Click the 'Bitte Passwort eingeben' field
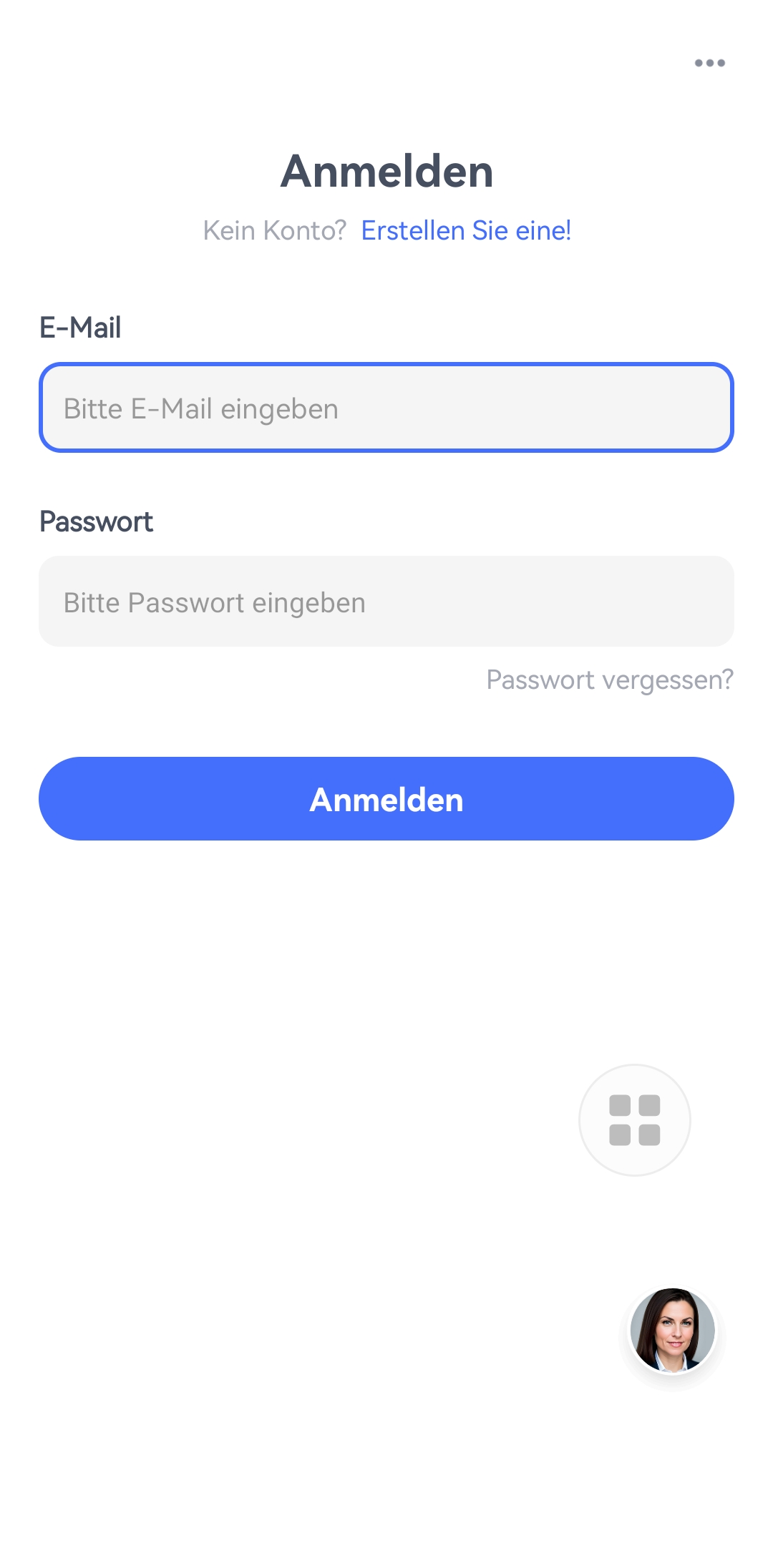The height and width of the screenshot is (1568, 773). (x=386, y=602)
